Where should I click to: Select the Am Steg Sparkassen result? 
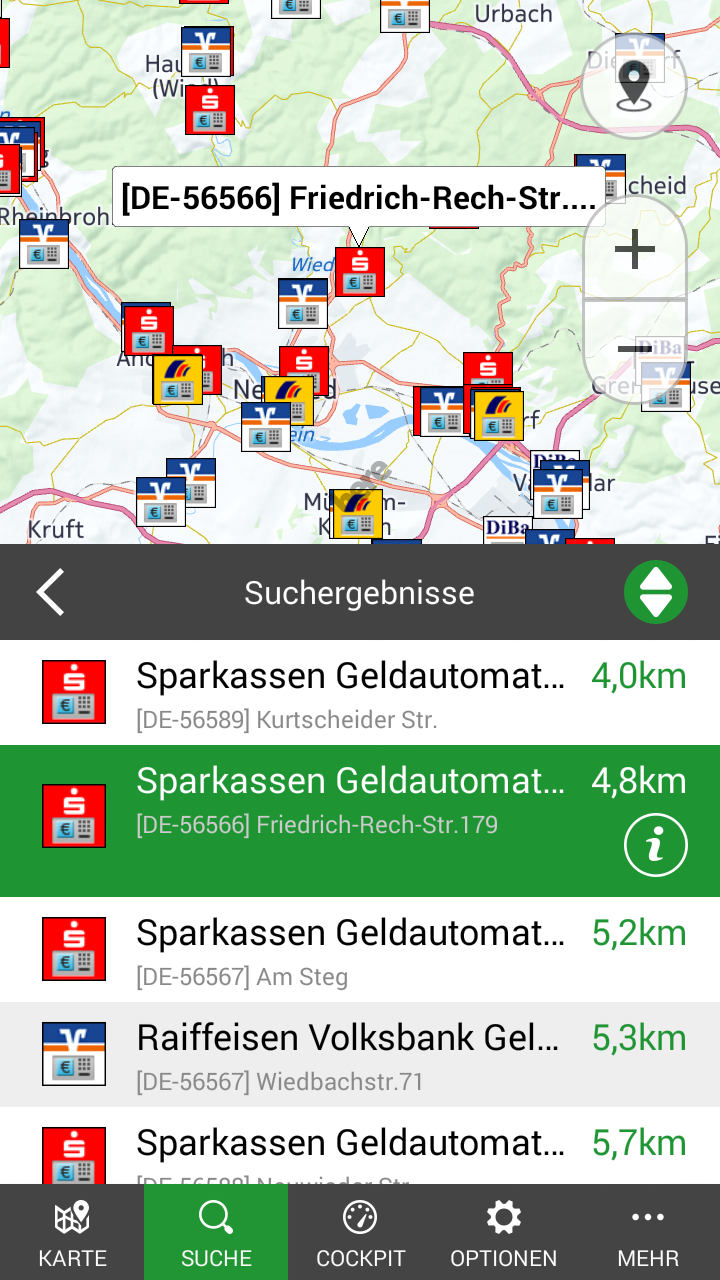coord(360,949)
